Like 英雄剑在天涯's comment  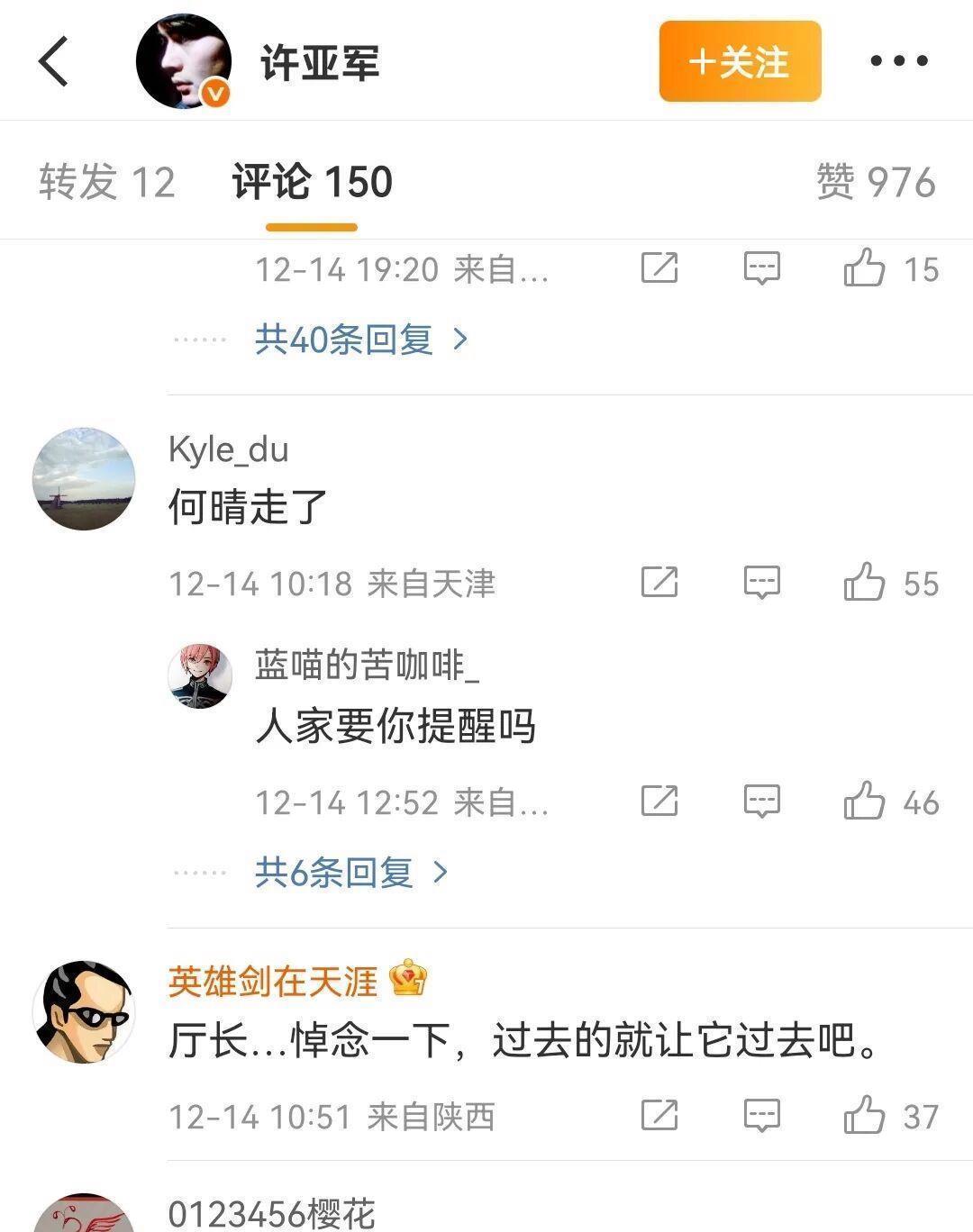tap(890, 1116)
